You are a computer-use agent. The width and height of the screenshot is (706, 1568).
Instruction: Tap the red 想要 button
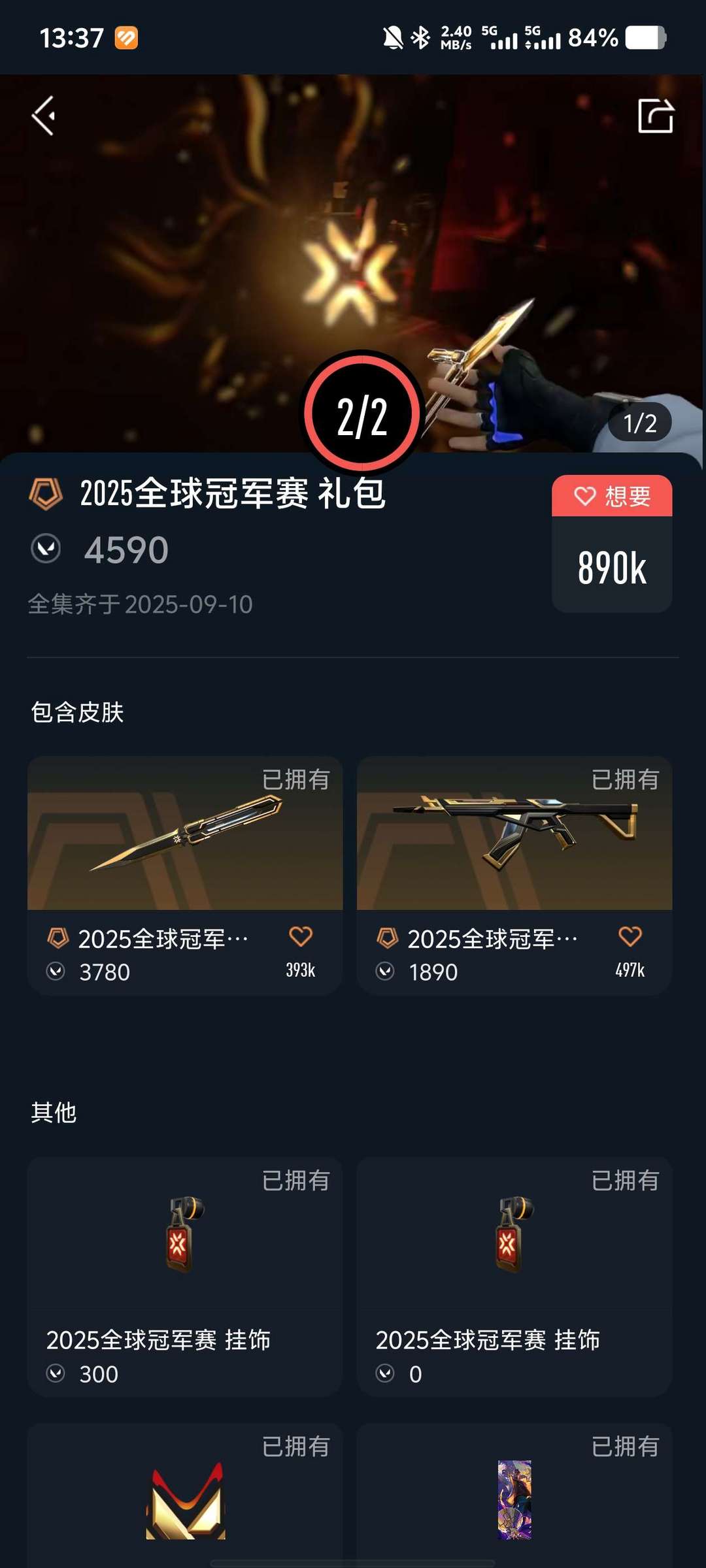tap(612, 497)
